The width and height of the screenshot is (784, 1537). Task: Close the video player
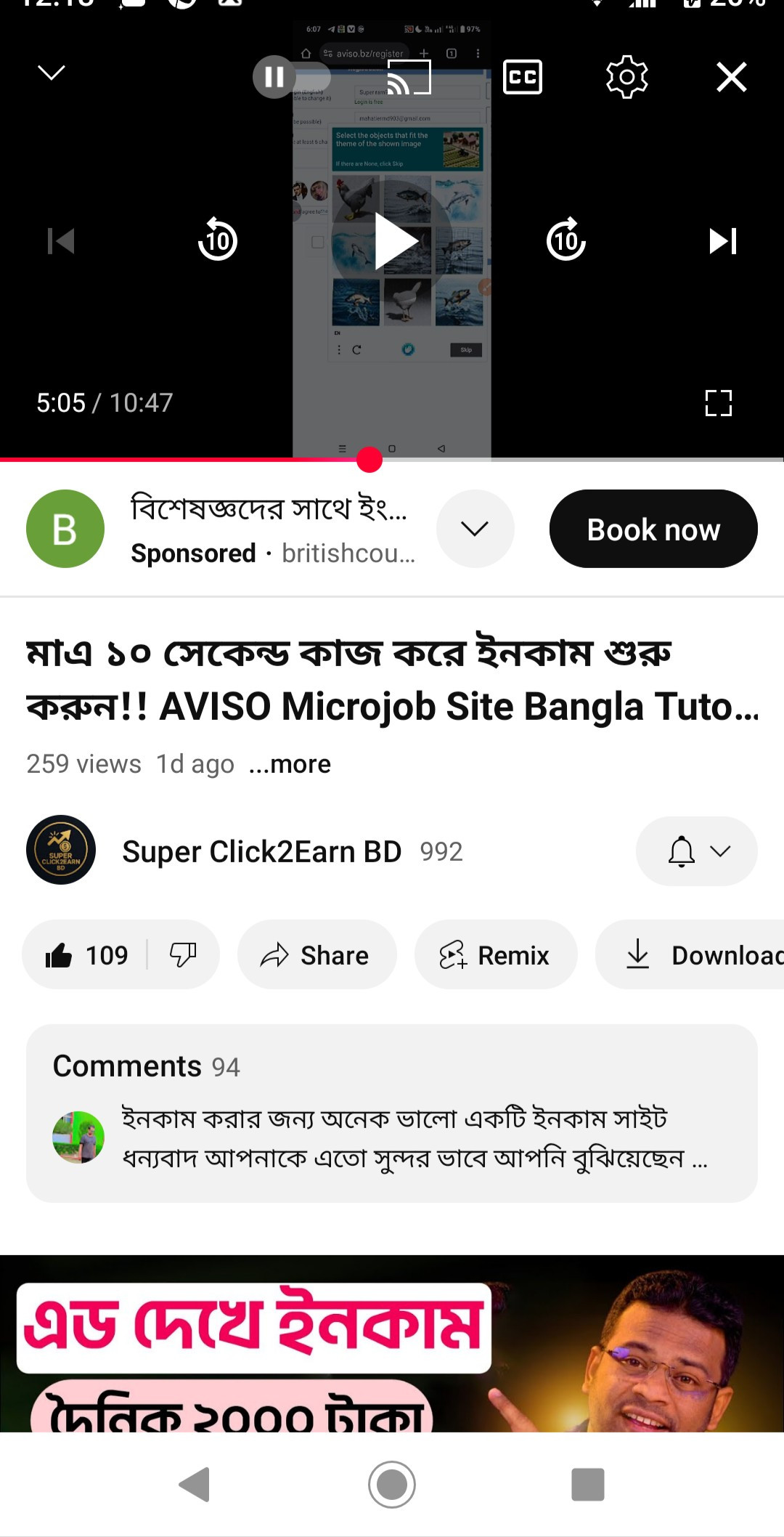731,77
